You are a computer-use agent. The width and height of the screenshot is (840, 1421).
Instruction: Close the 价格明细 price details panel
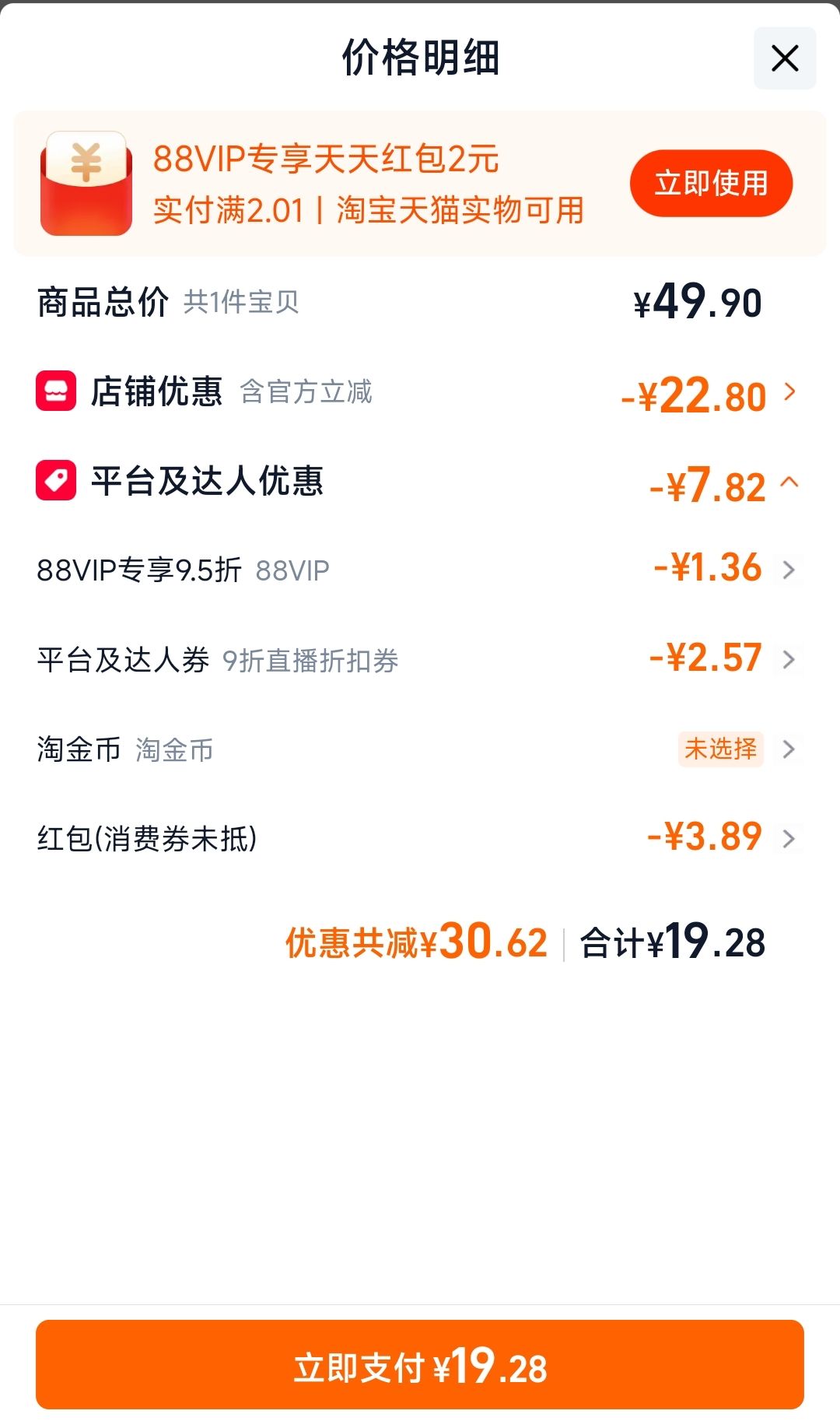tap(785, 58)
